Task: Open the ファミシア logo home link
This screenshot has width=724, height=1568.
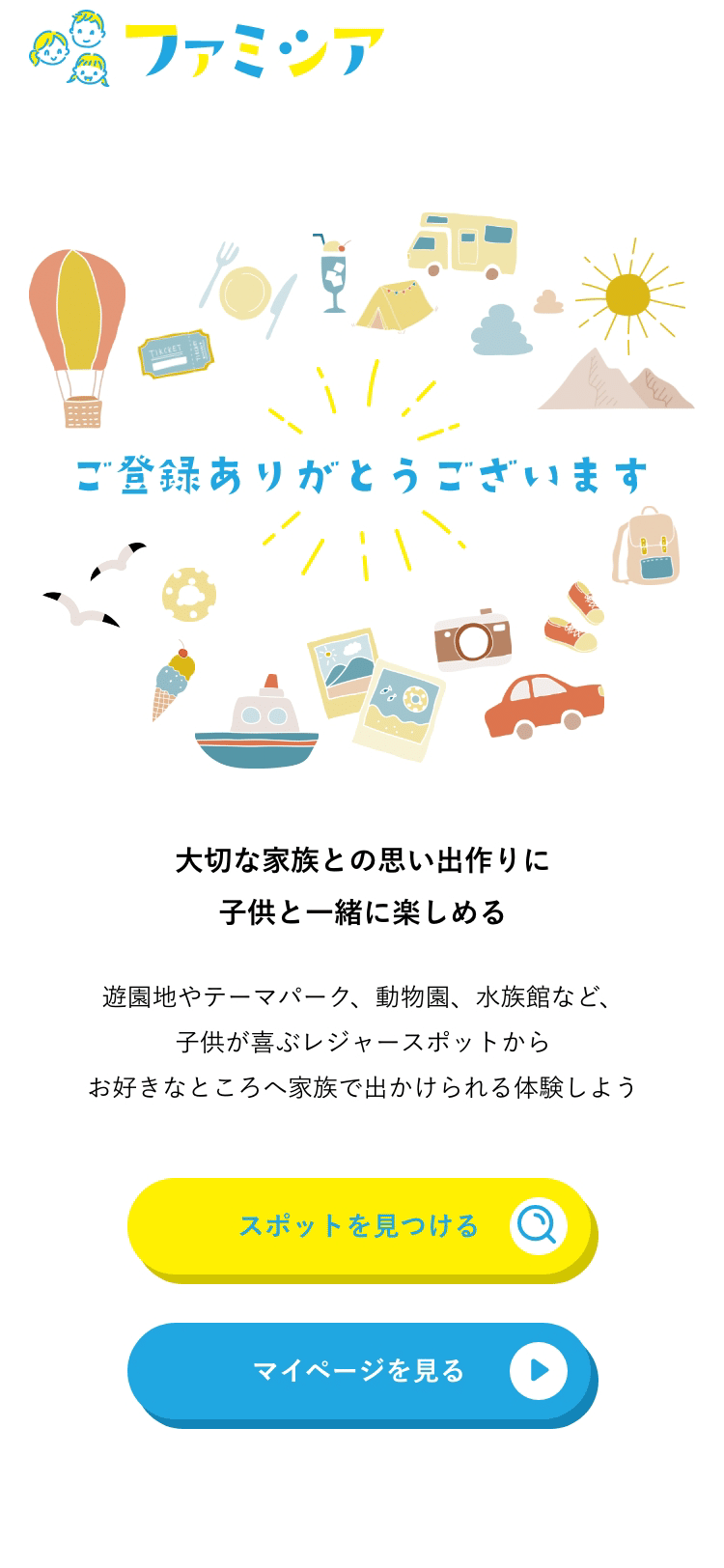Action: point(207,46)
